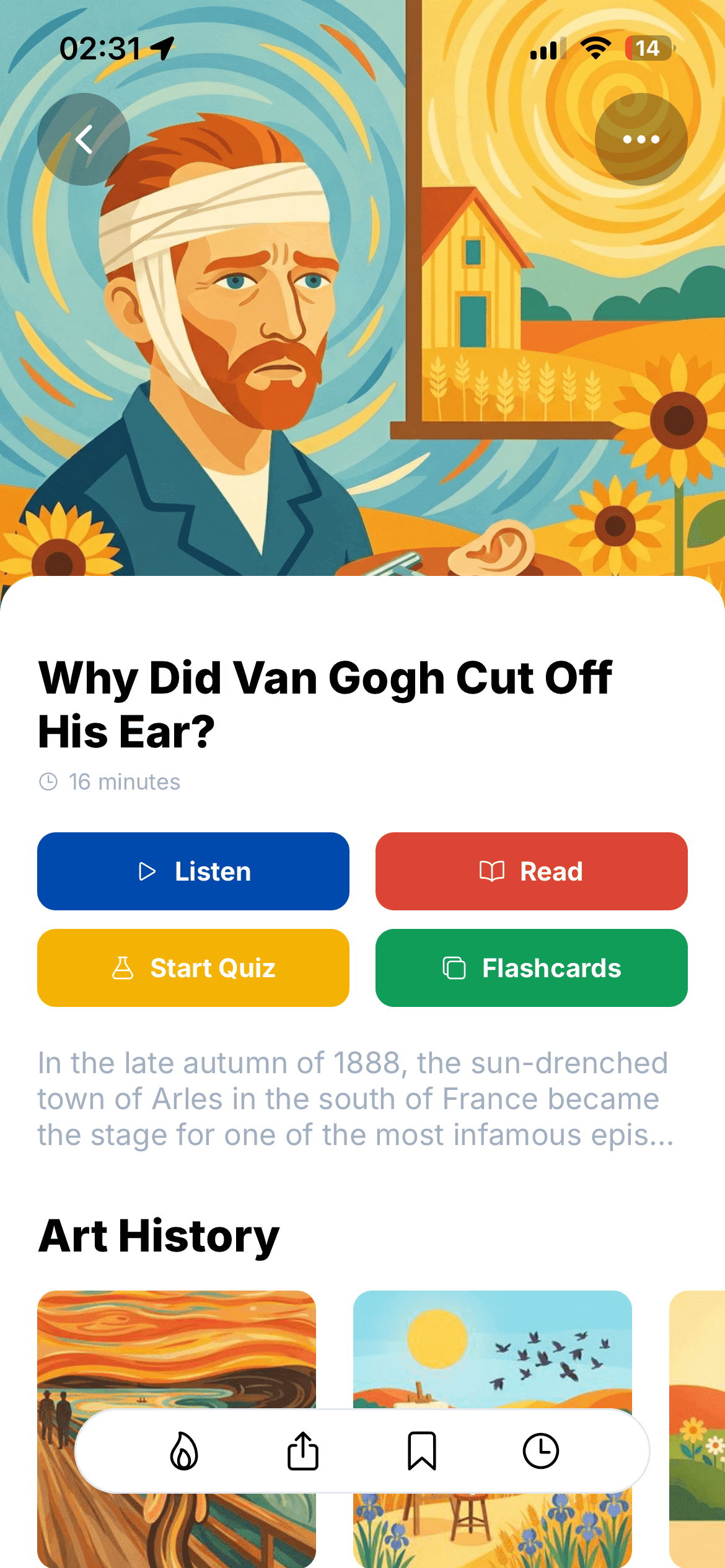The height and width of the screenshot is (1568, 725).
Task: Tap the back chevron over the cover image
Action: point(85,139)
